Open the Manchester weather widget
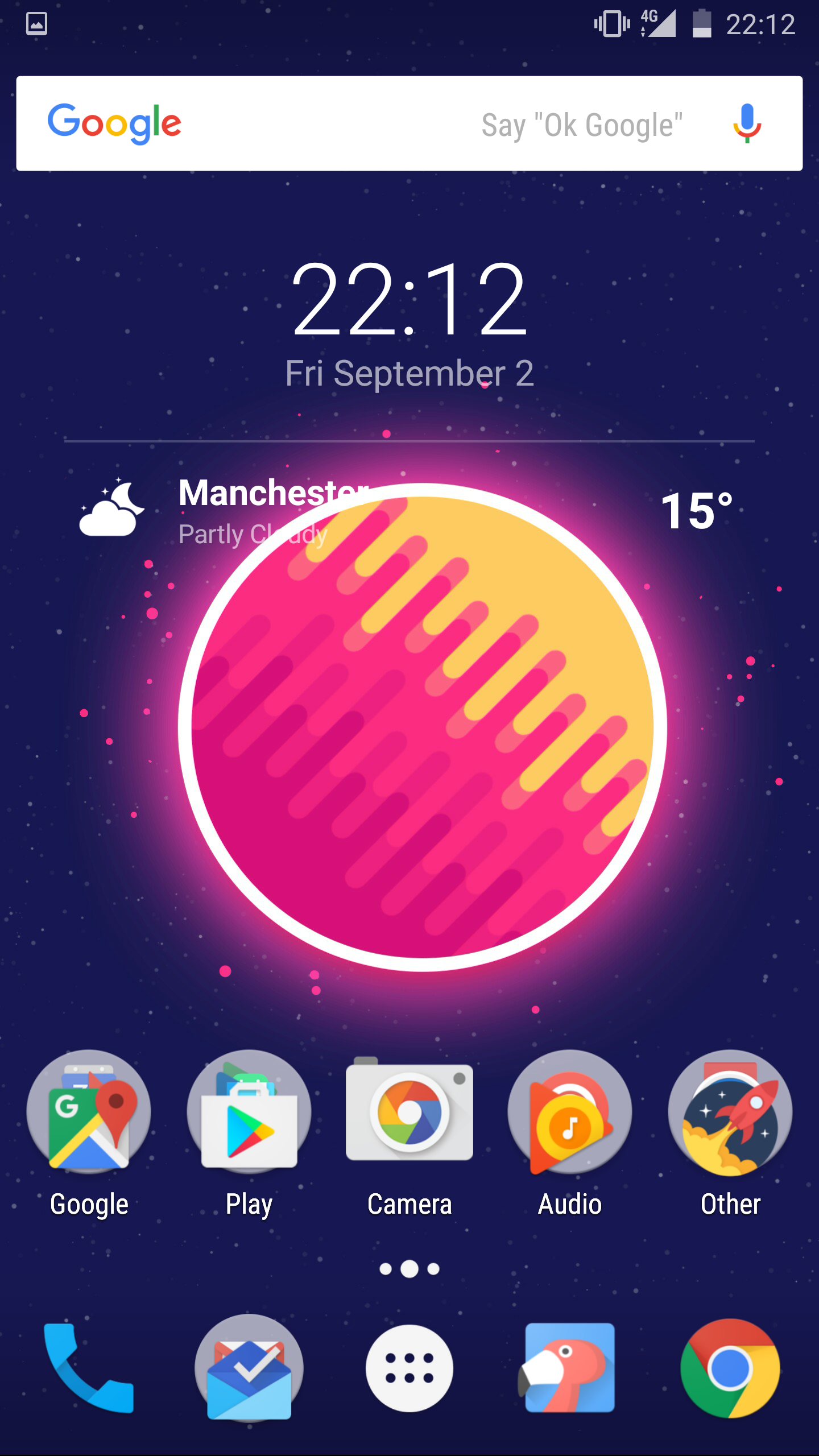 409,511
